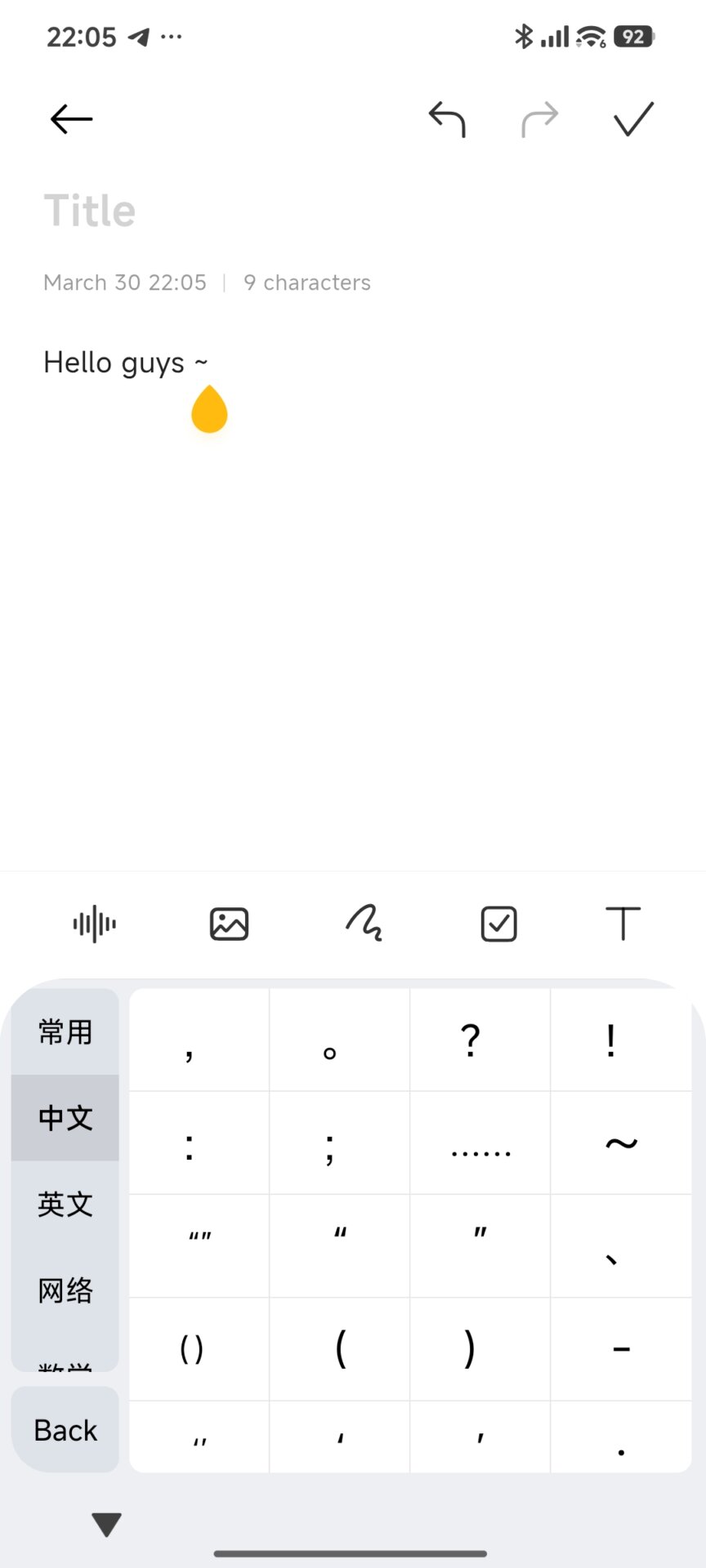Screen dimensions: 706x1568
Task: Insert the ellipsis symbol
Action: (x=480, y=1143)
